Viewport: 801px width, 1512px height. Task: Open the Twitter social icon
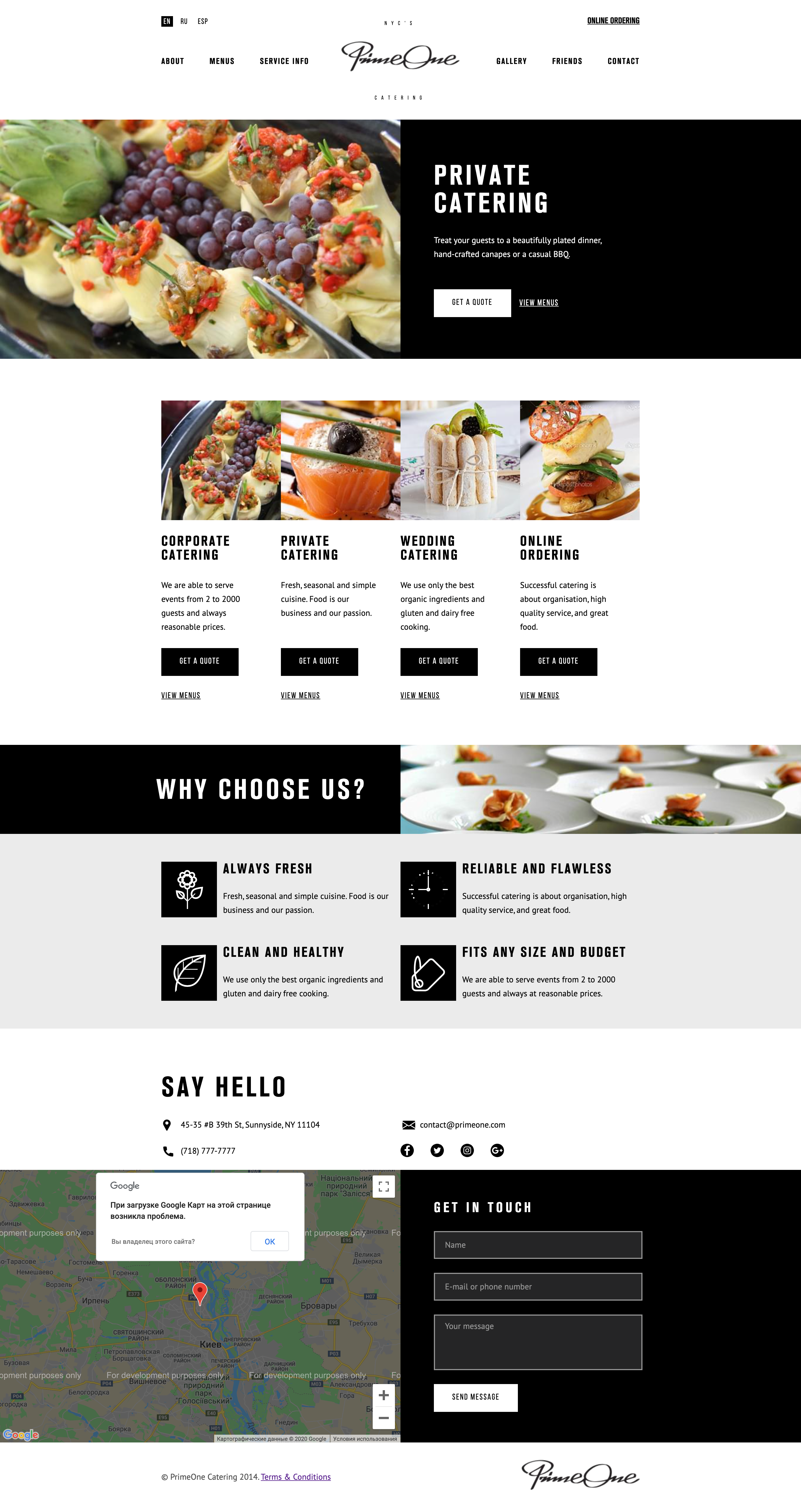tap(437, 1150)
